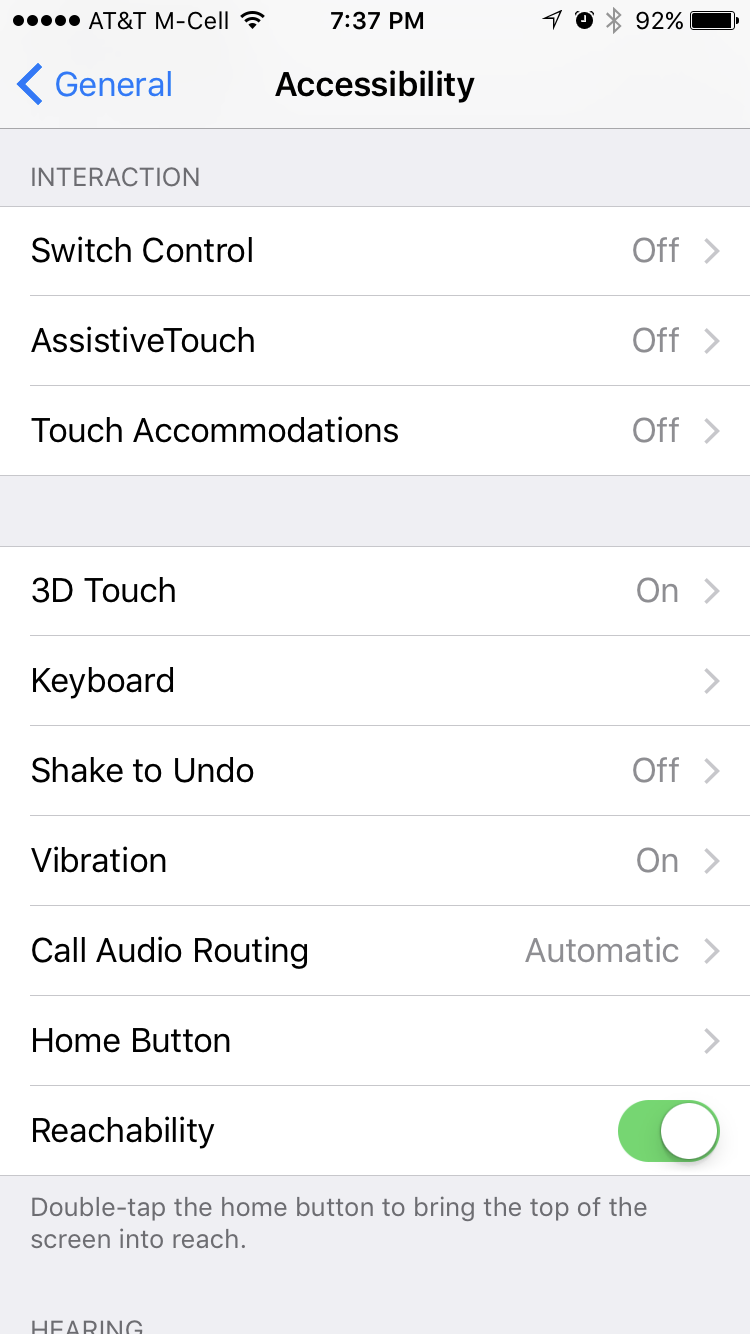Disable the Reachability switch
The width and height of the screenshot is (750, 1334).
click(x=669, y=1131)
